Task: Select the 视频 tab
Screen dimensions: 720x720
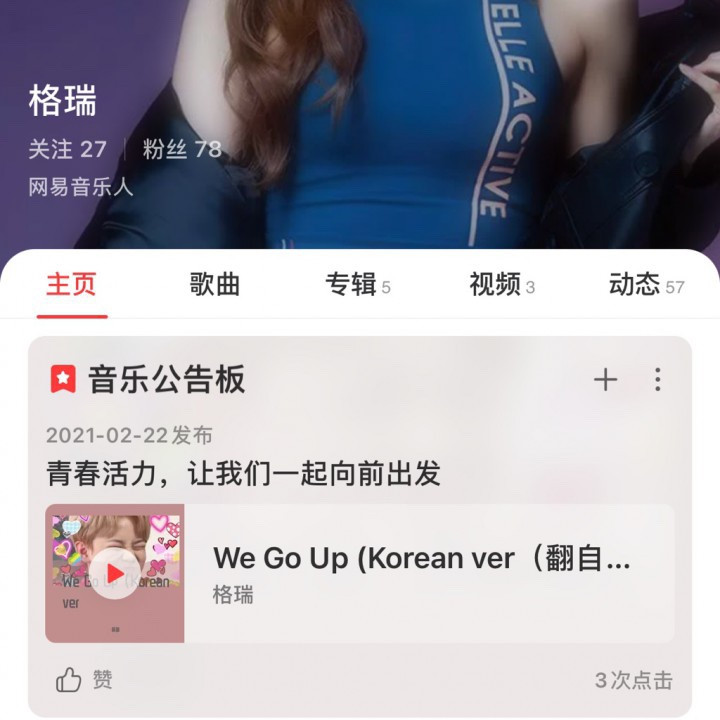Action: coord(501,285)
